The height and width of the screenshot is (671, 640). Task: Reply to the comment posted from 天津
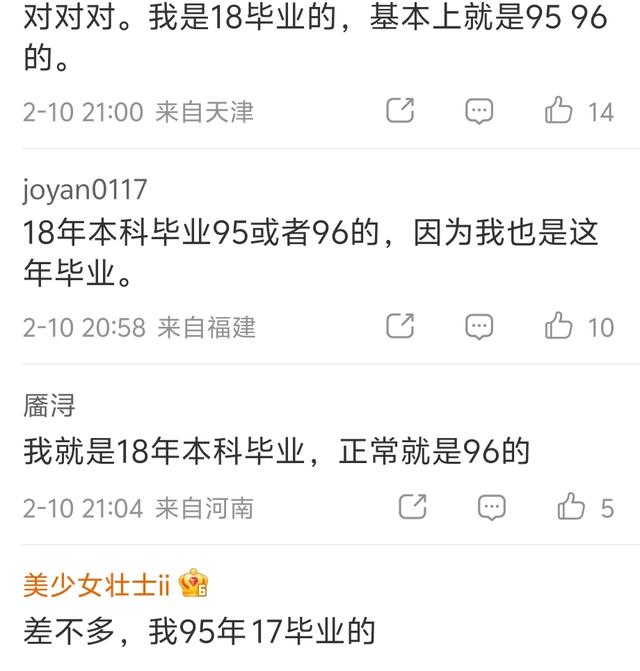pyautogui.click(x=480, y=111)
